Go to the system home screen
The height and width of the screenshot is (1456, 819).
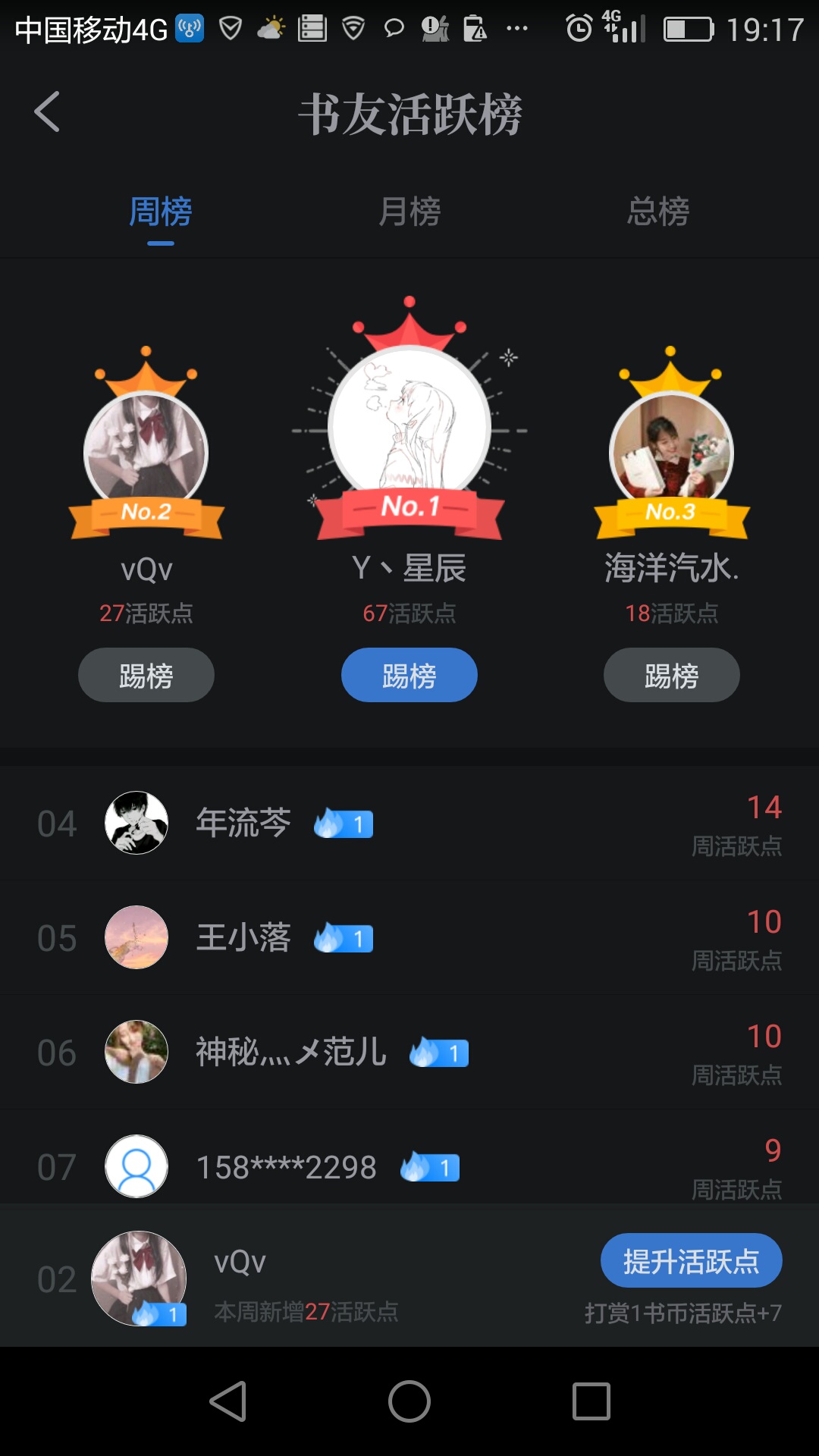(x=409, y=1401)
